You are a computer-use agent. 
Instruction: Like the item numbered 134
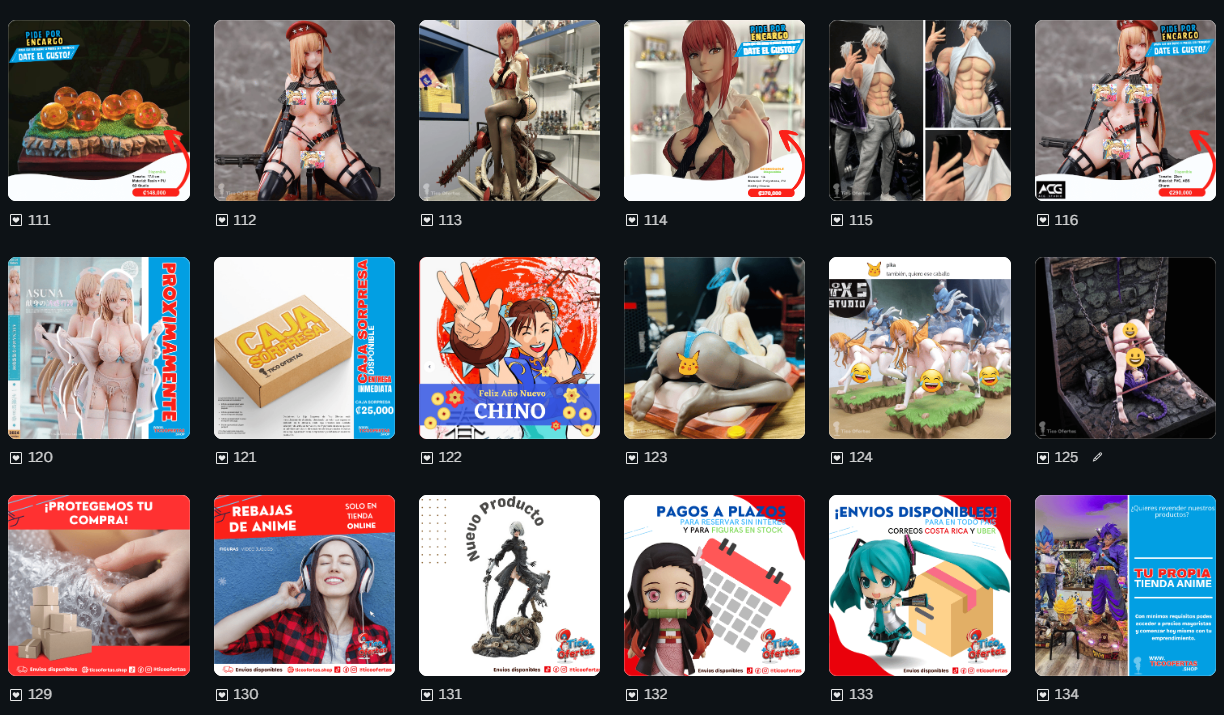point(1042,694)
